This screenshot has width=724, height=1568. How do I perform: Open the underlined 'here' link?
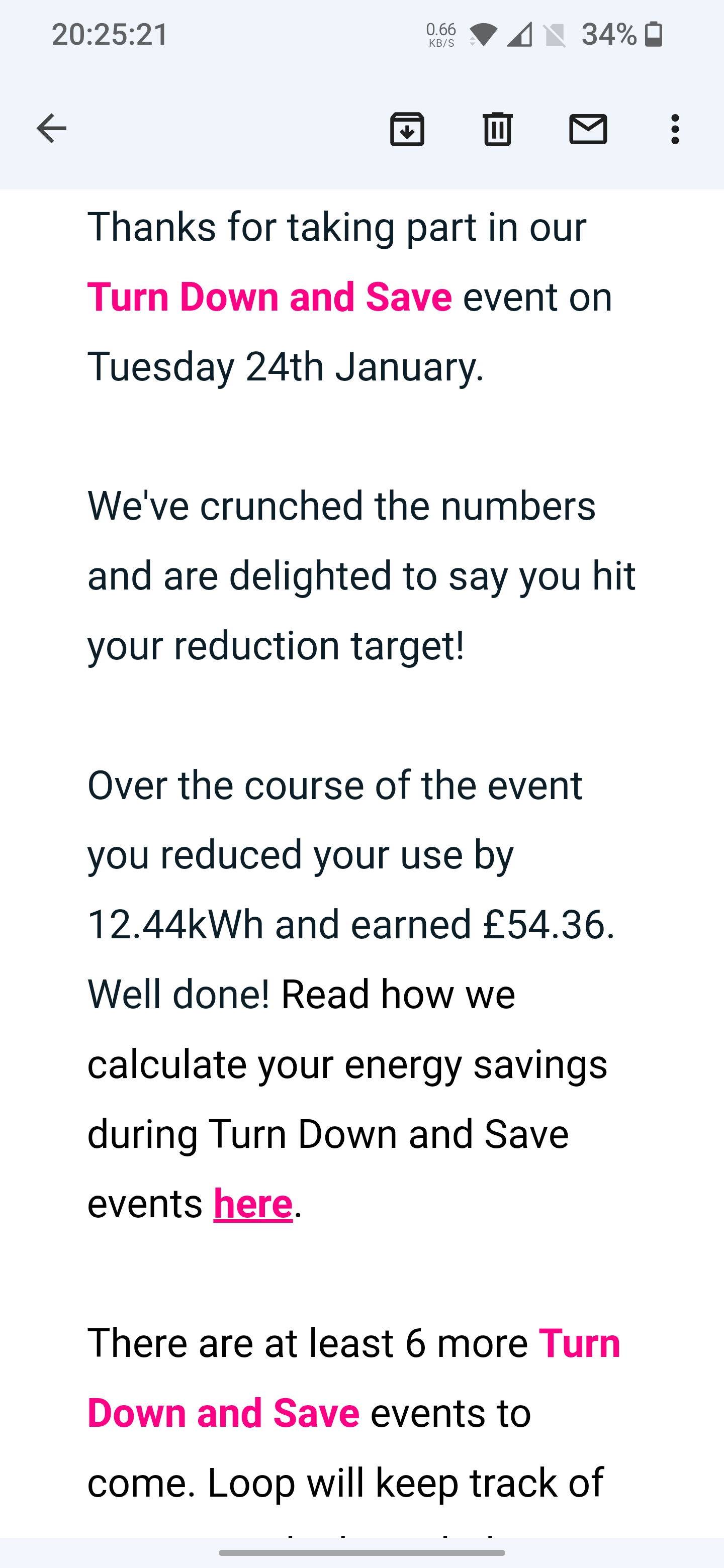pos(253,1204)
